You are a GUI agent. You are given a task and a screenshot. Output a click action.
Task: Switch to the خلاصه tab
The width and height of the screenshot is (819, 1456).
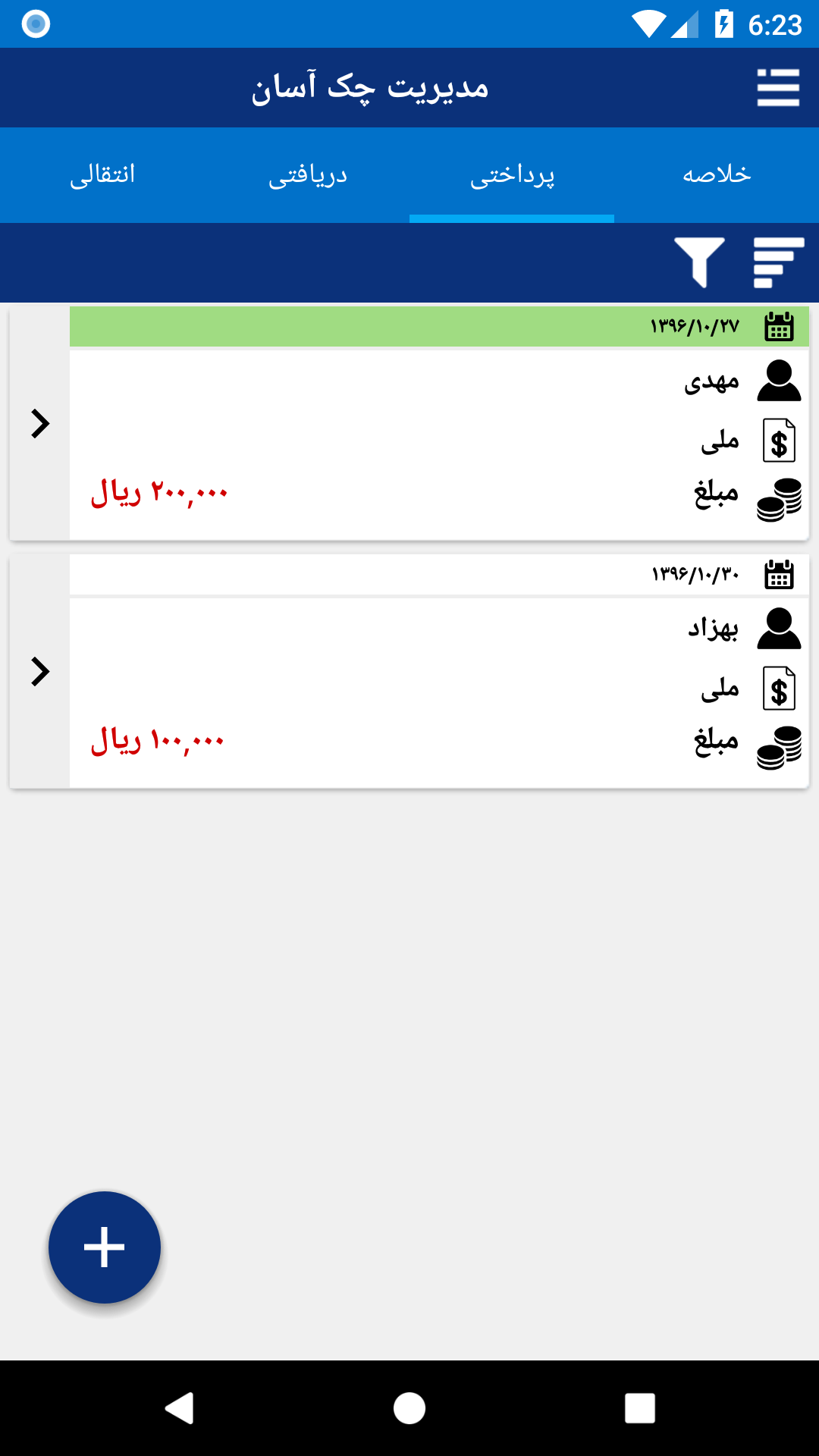click(717, 174)
